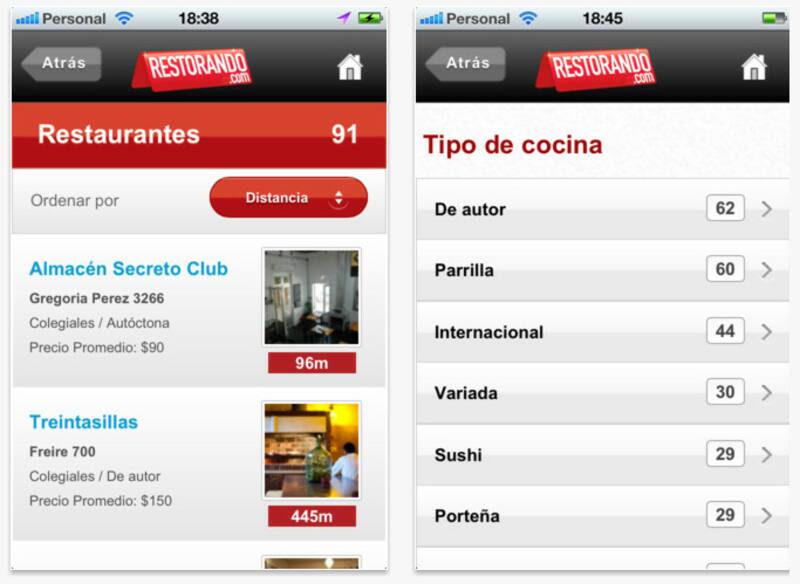Screen dimensions: 800x584
Task: Tap Atrás on the Restaurantes screen
Action: click(x=62, y=64)
